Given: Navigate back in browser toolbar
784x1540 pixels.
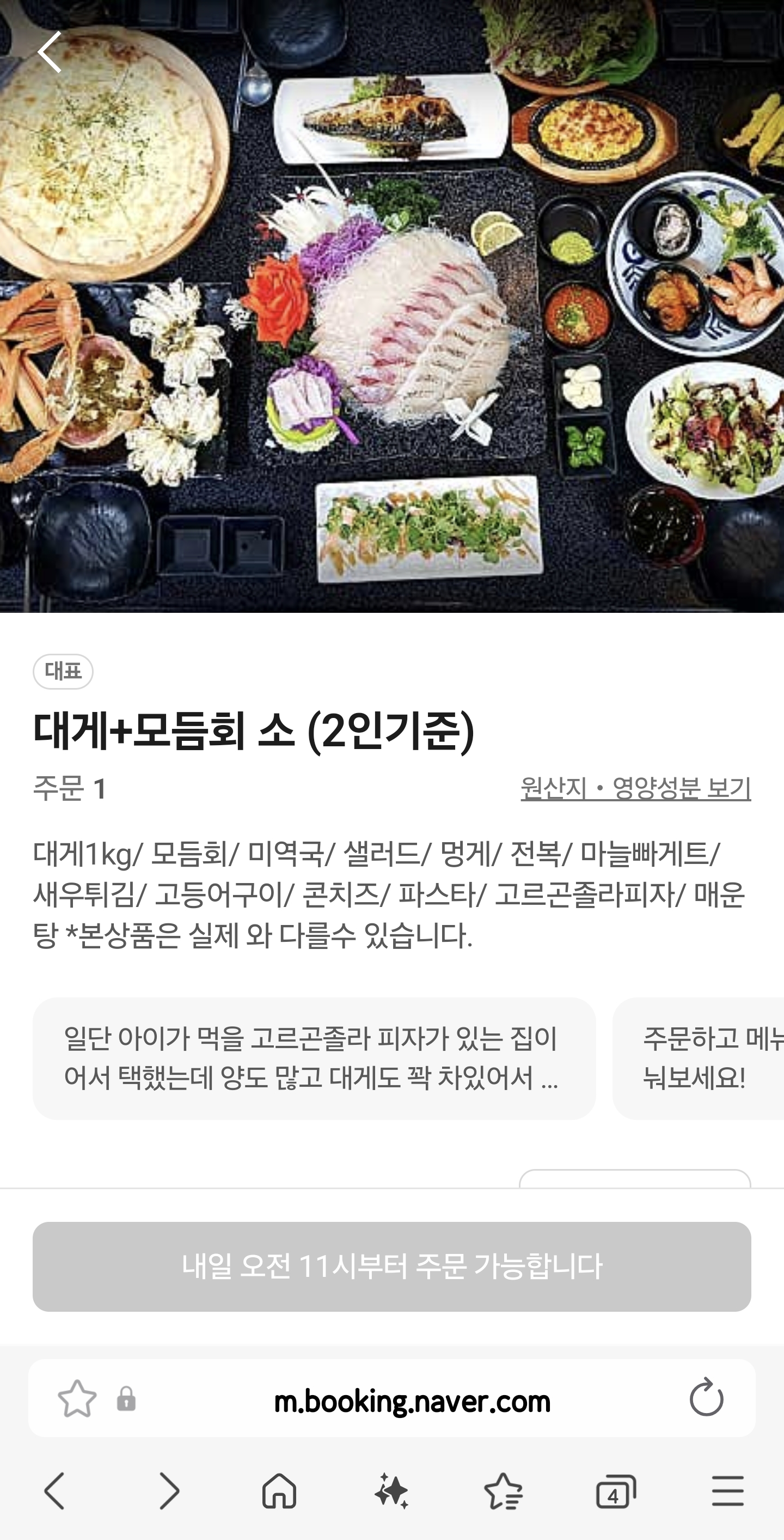Looking at the screenshot, I should point(54,1490).
